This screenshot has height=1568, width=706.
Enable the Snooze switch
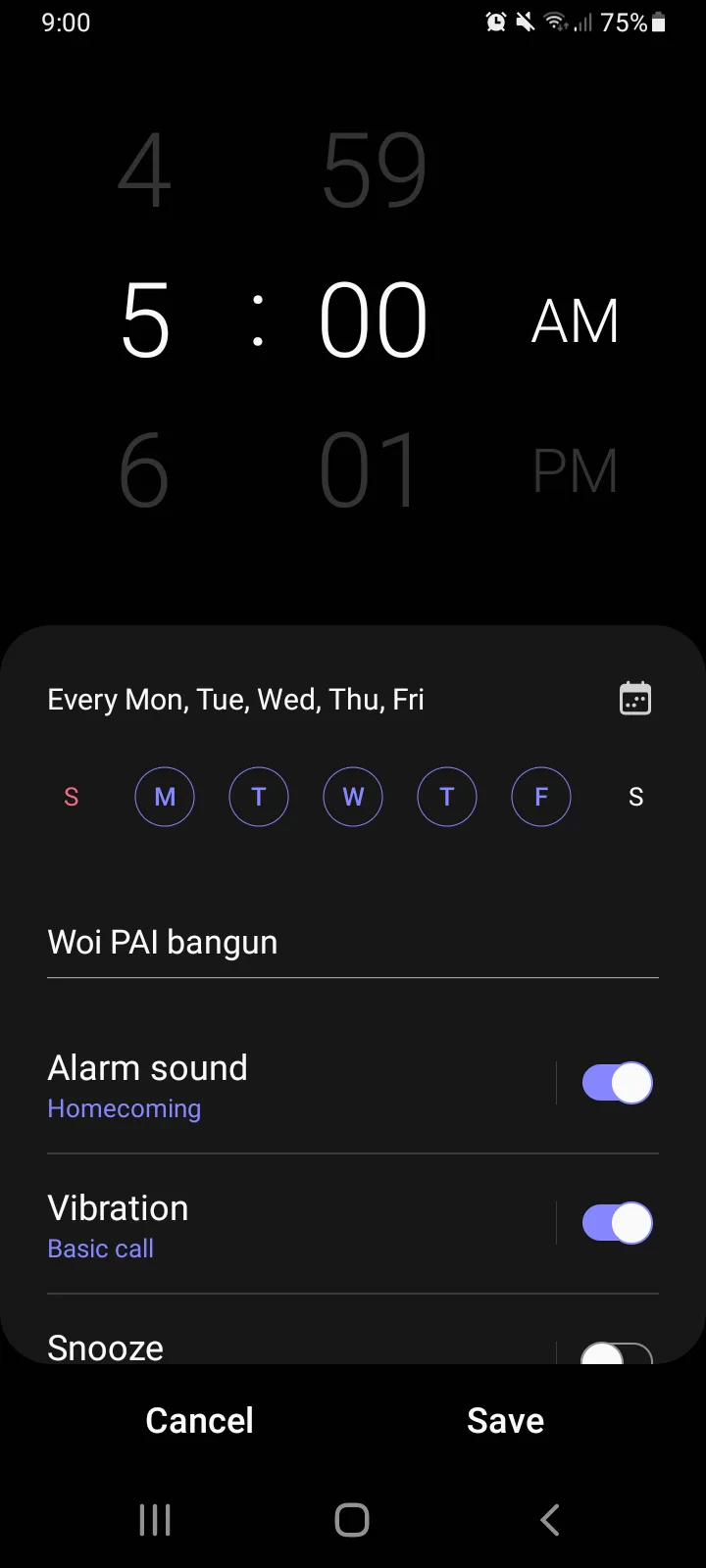click(617, 1353)
